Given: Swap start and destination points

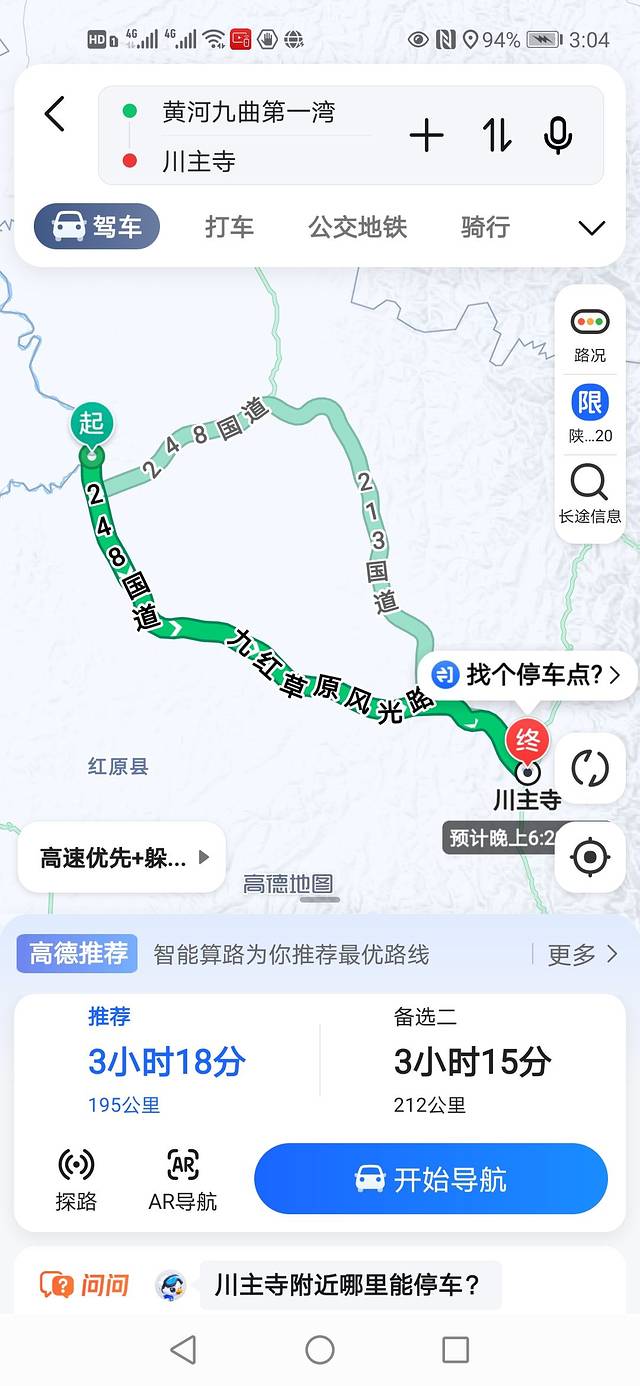Looking at the screenshot, I should (x=496, y=135).
